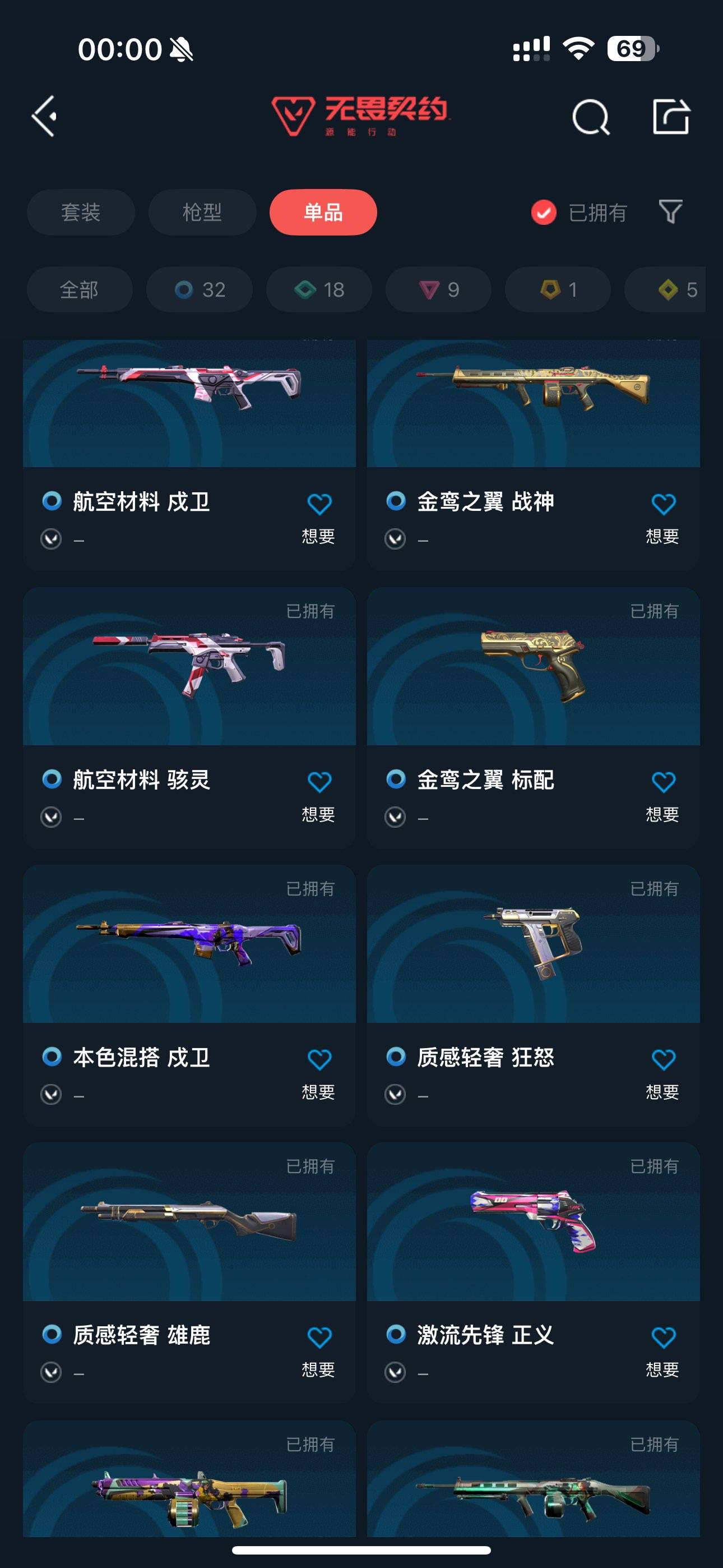Switch to the 套装 tab
Viewport: 723px width, 1568px height.
[x=80, y=213]
